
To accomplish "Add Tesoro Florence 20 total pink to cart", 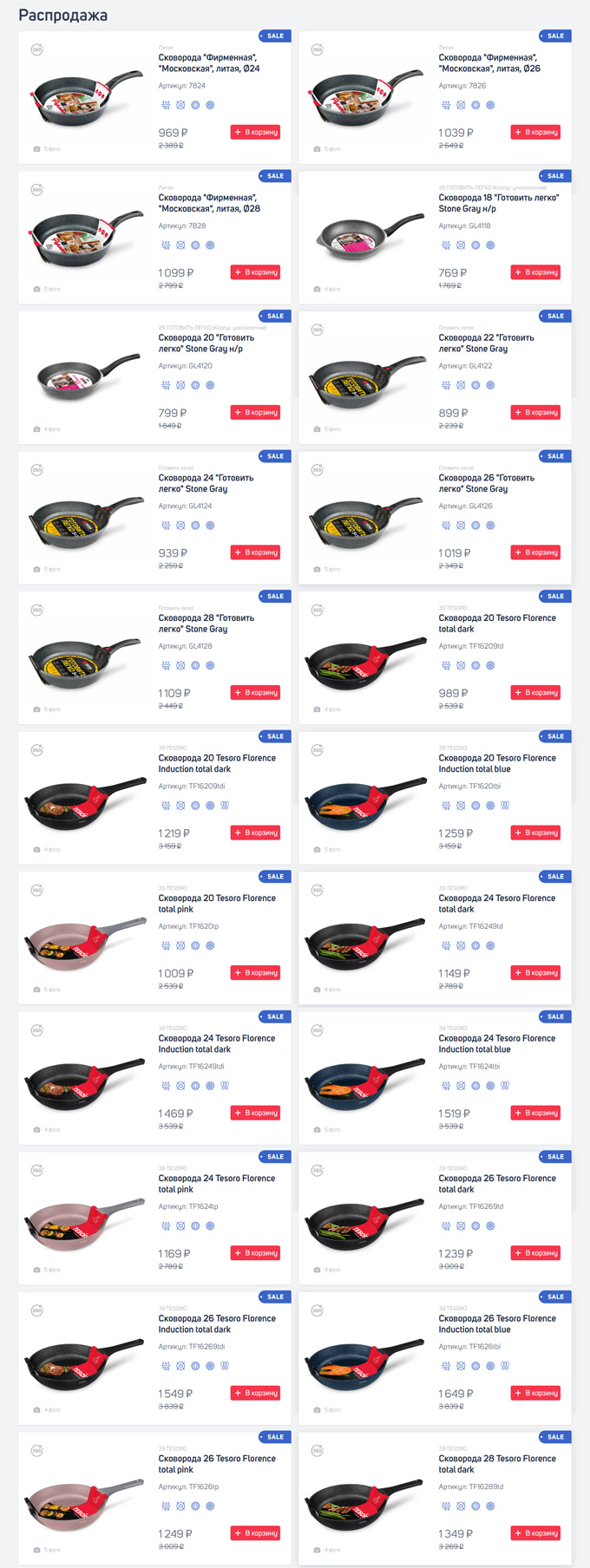I will point(255,973).
